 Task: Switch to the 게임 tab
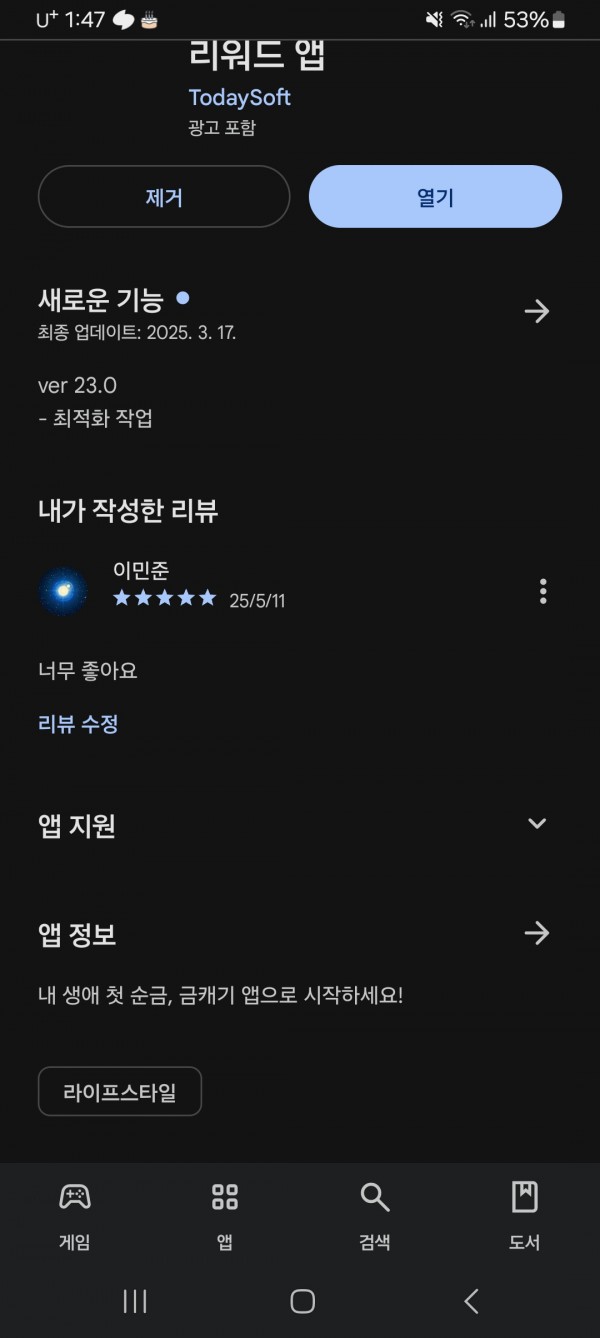coord(75,1216)
